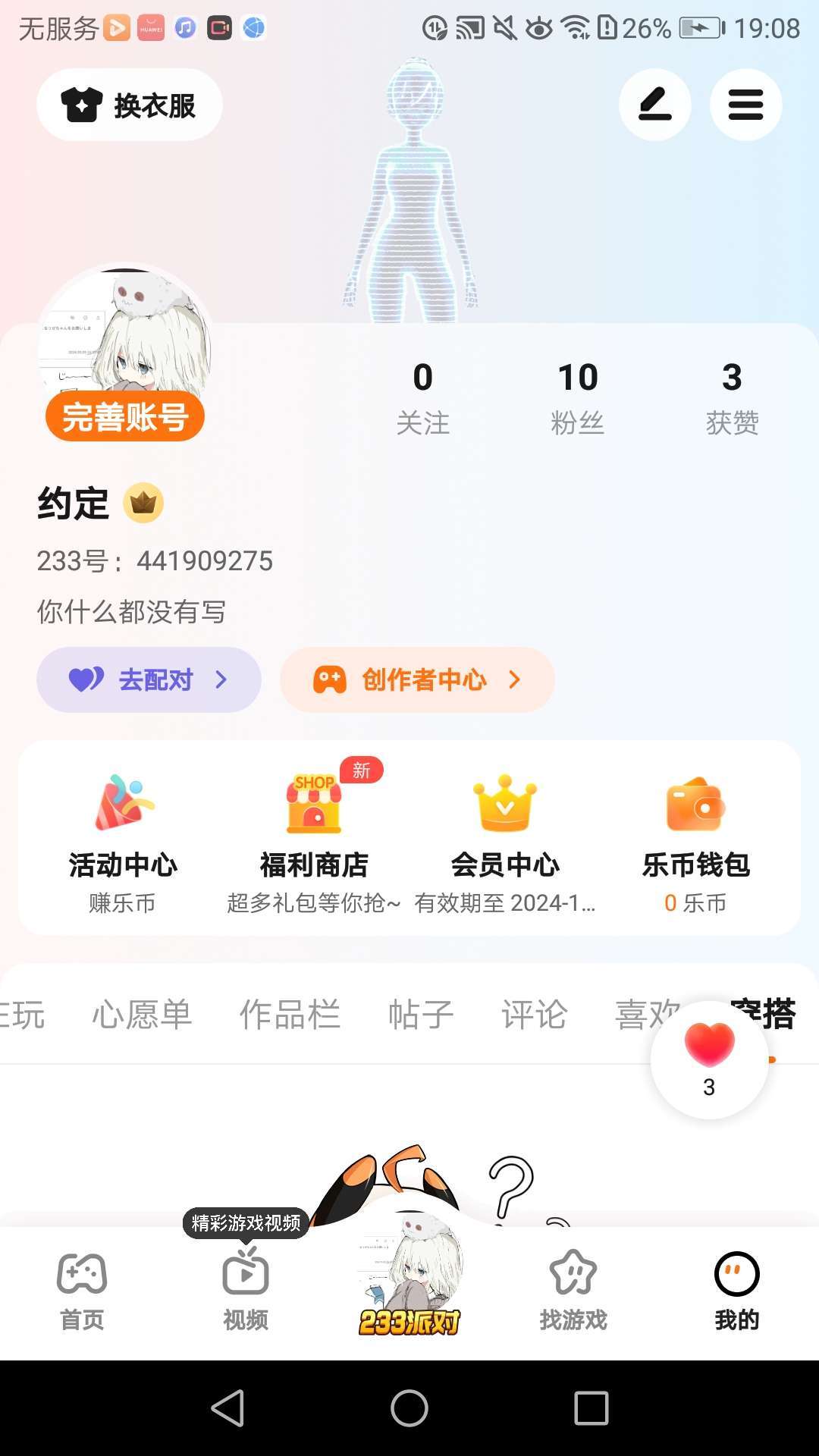Tap the 换衣服 change outfit button

(130, 105)
